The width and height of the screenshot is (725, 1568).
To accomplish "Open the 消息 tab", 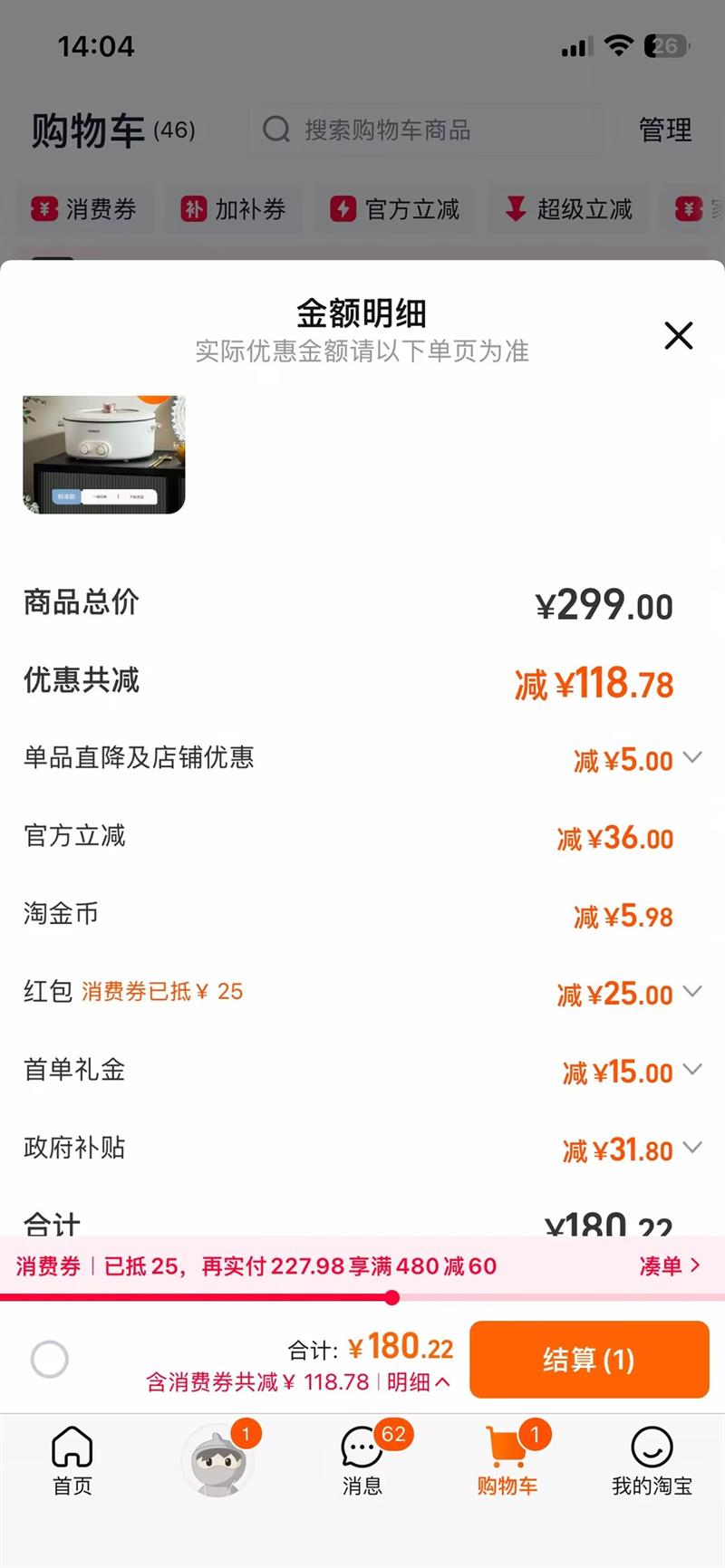I will coord(362,1459).
